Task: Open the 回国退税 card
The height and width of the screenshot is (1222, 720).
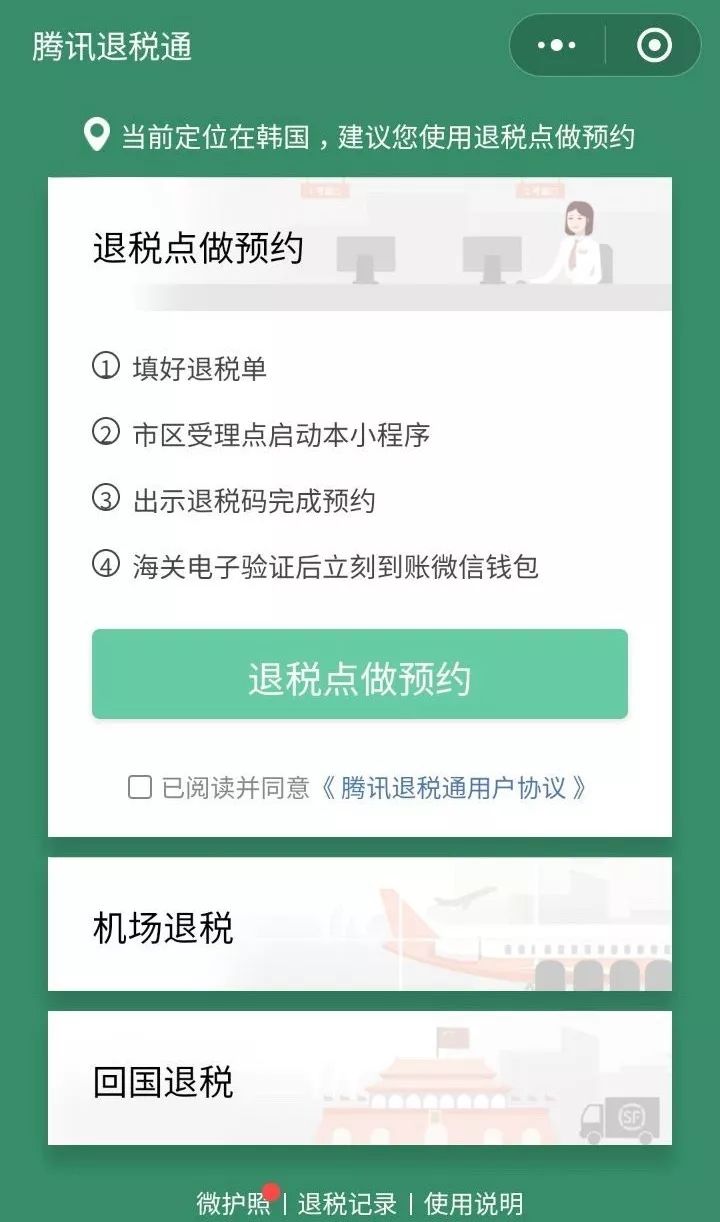Action: (x=360, y=1078)
